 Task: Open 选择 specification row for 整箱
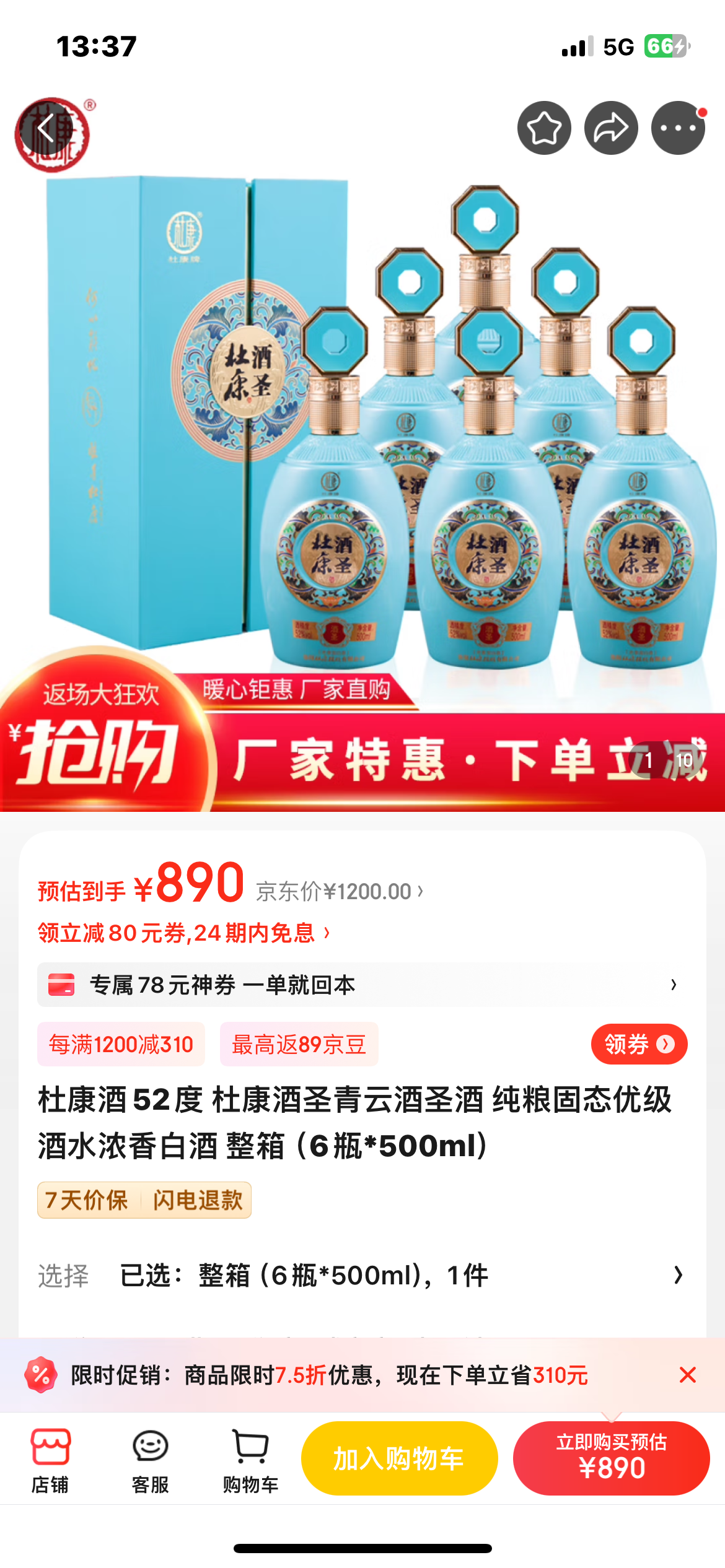tap(362, 1275)
